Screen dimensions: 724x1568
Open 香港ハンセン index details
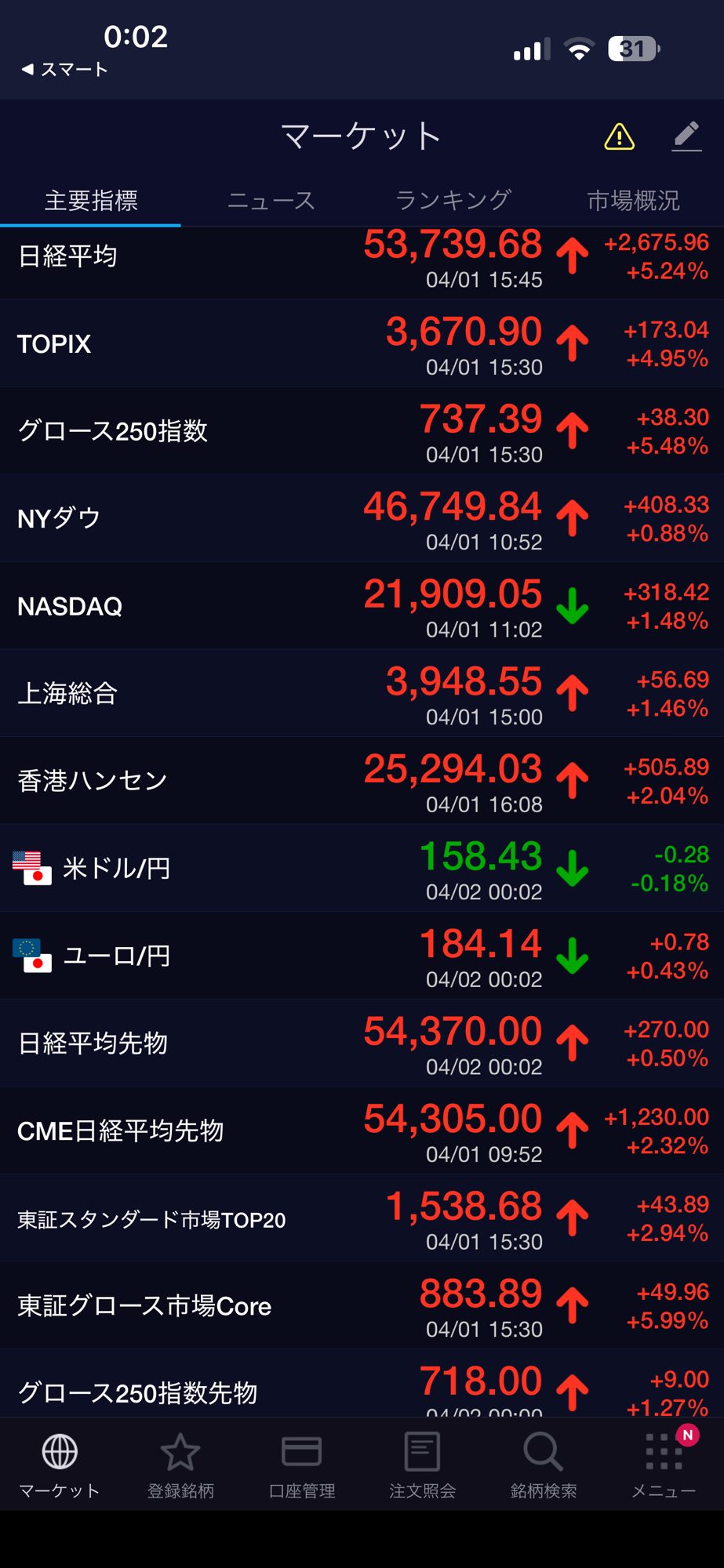pos(362,781)
